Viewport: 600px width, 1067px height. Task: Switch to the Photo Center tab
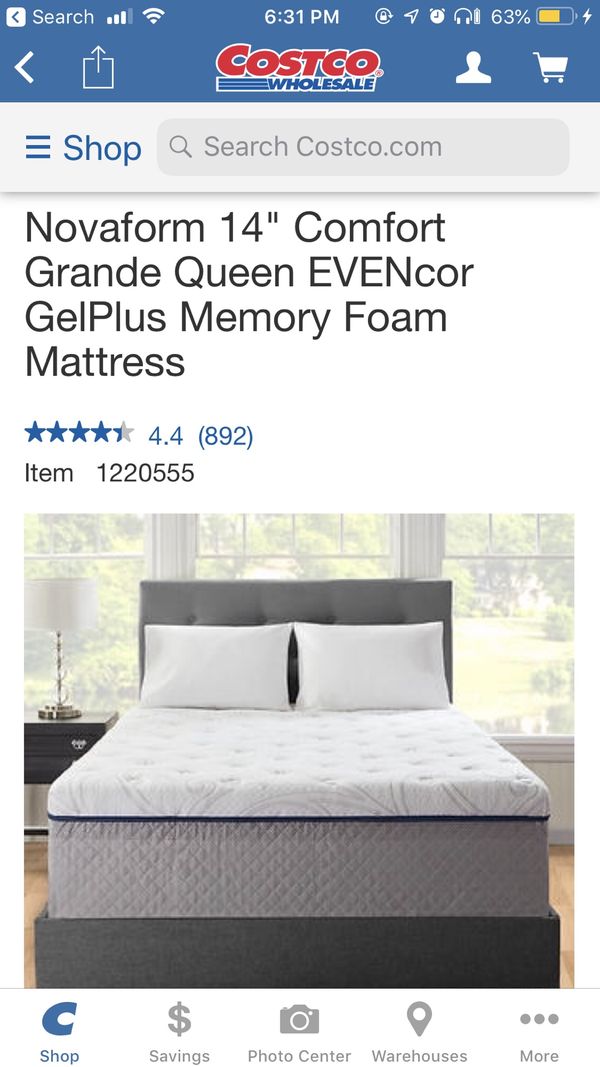tap(299, 1030)
